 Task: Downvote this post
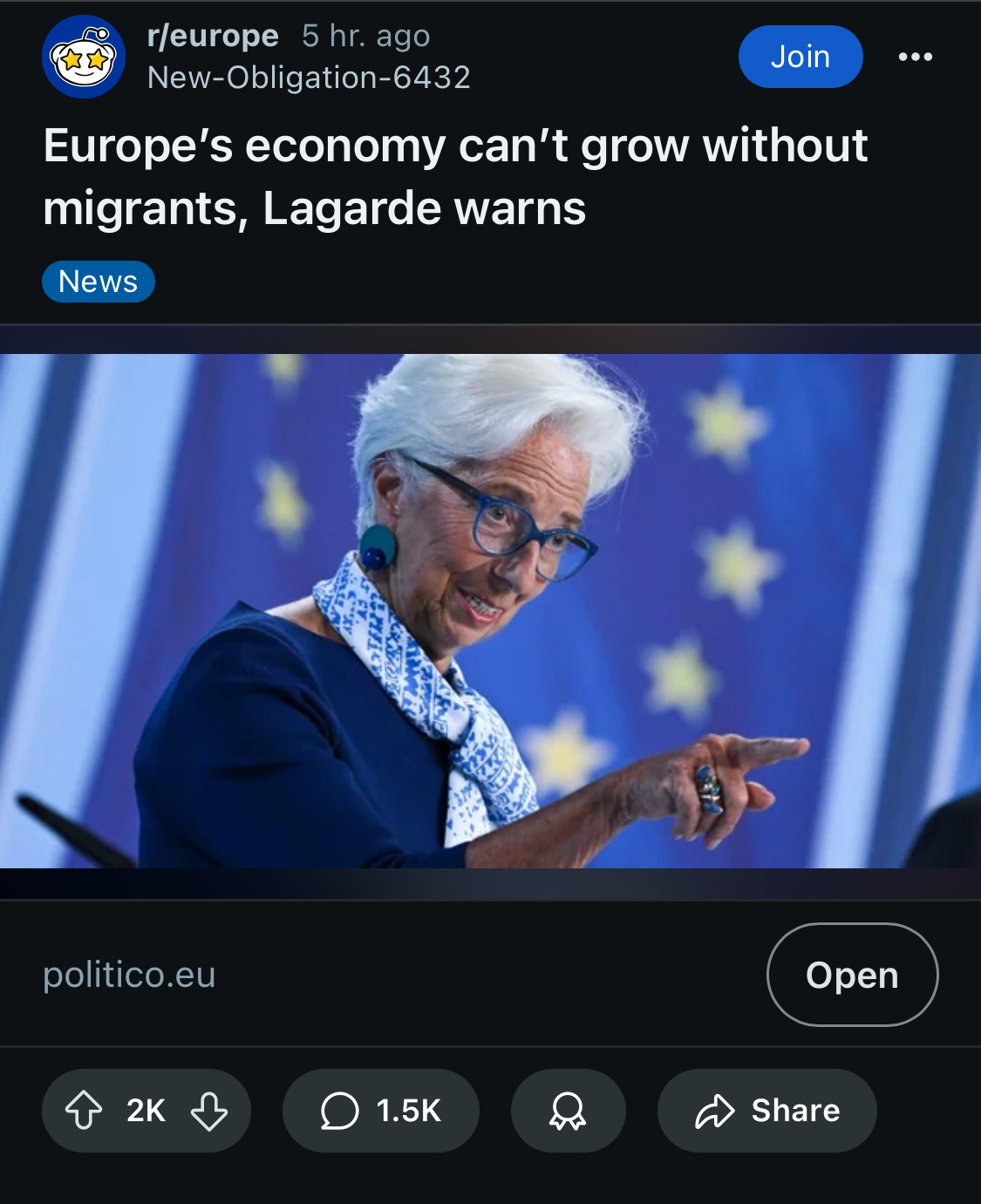coord(209,1111)
